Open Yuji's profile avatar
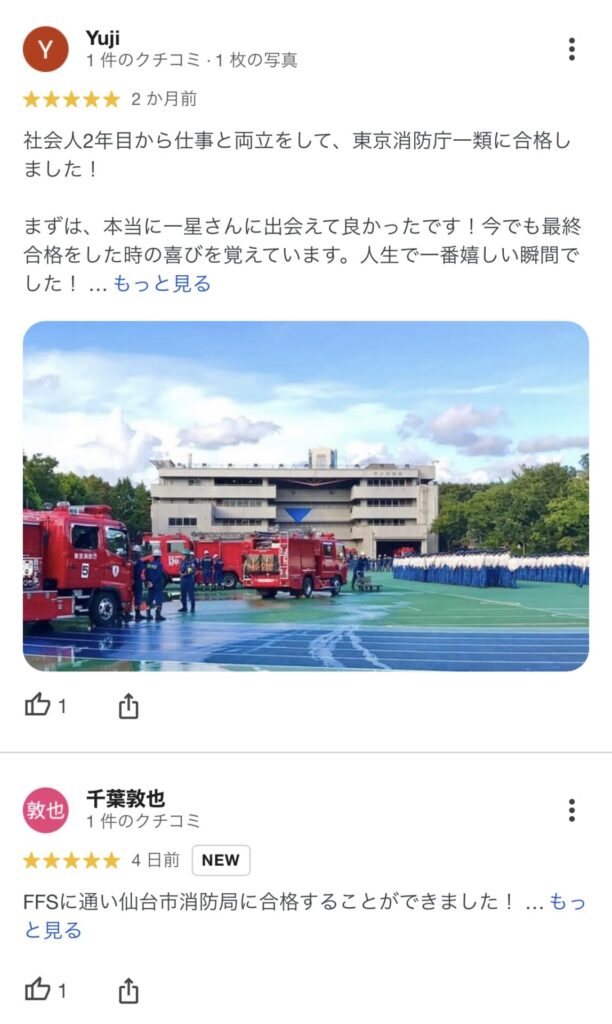Image resolution: width=612 pixels, height=1024 pixels. coord(46,49)
